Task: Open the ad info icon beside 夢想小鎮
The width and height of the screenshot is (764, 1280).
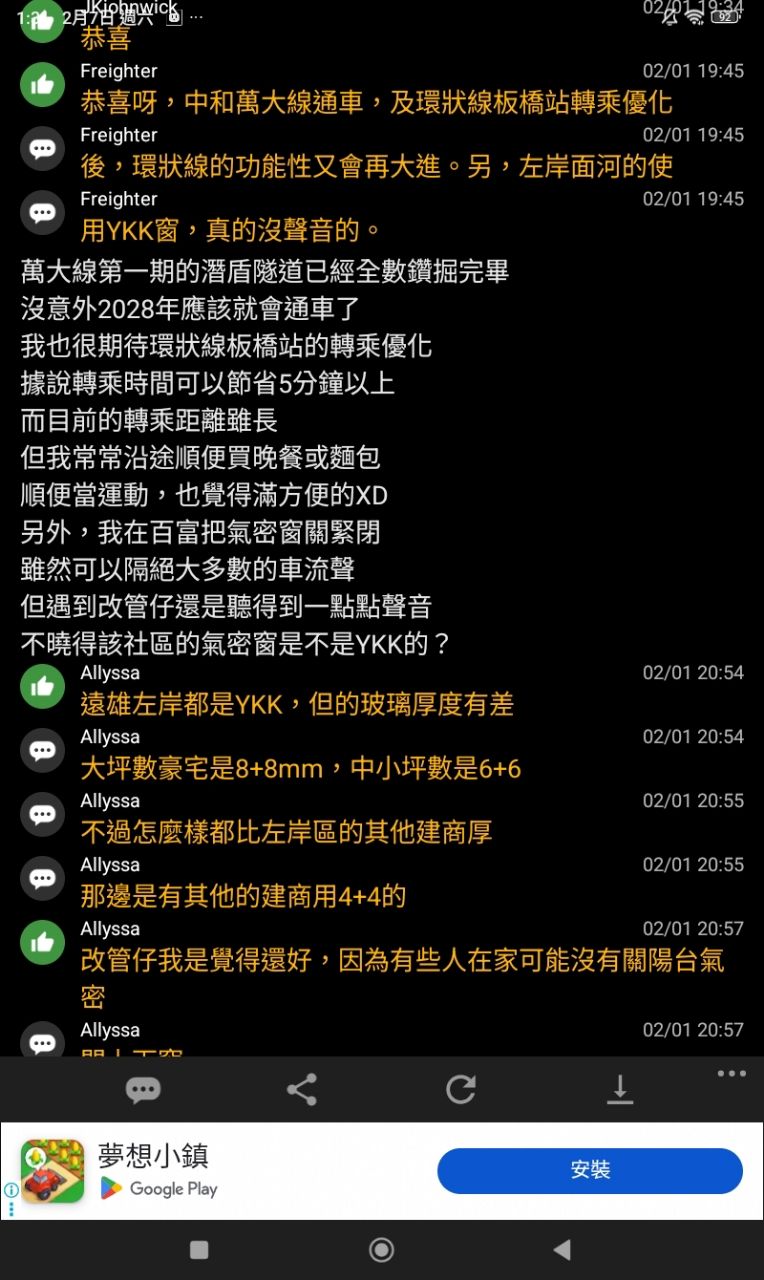Action: point(11,1190)
